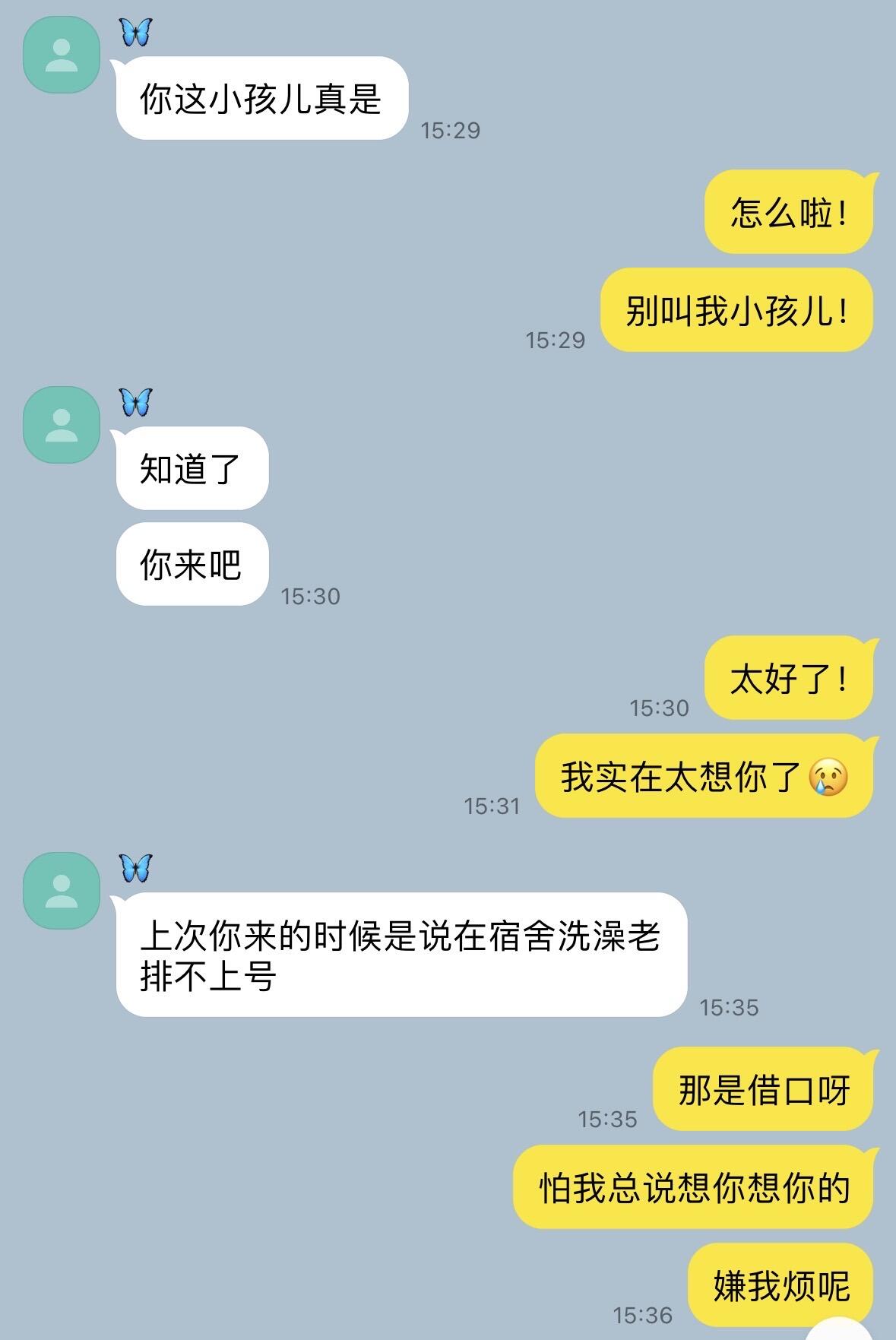The height and width of the screenshot is (1340, 896).
Task: Tap the avatar next to "知道了"
Action: tap(62, 425)
